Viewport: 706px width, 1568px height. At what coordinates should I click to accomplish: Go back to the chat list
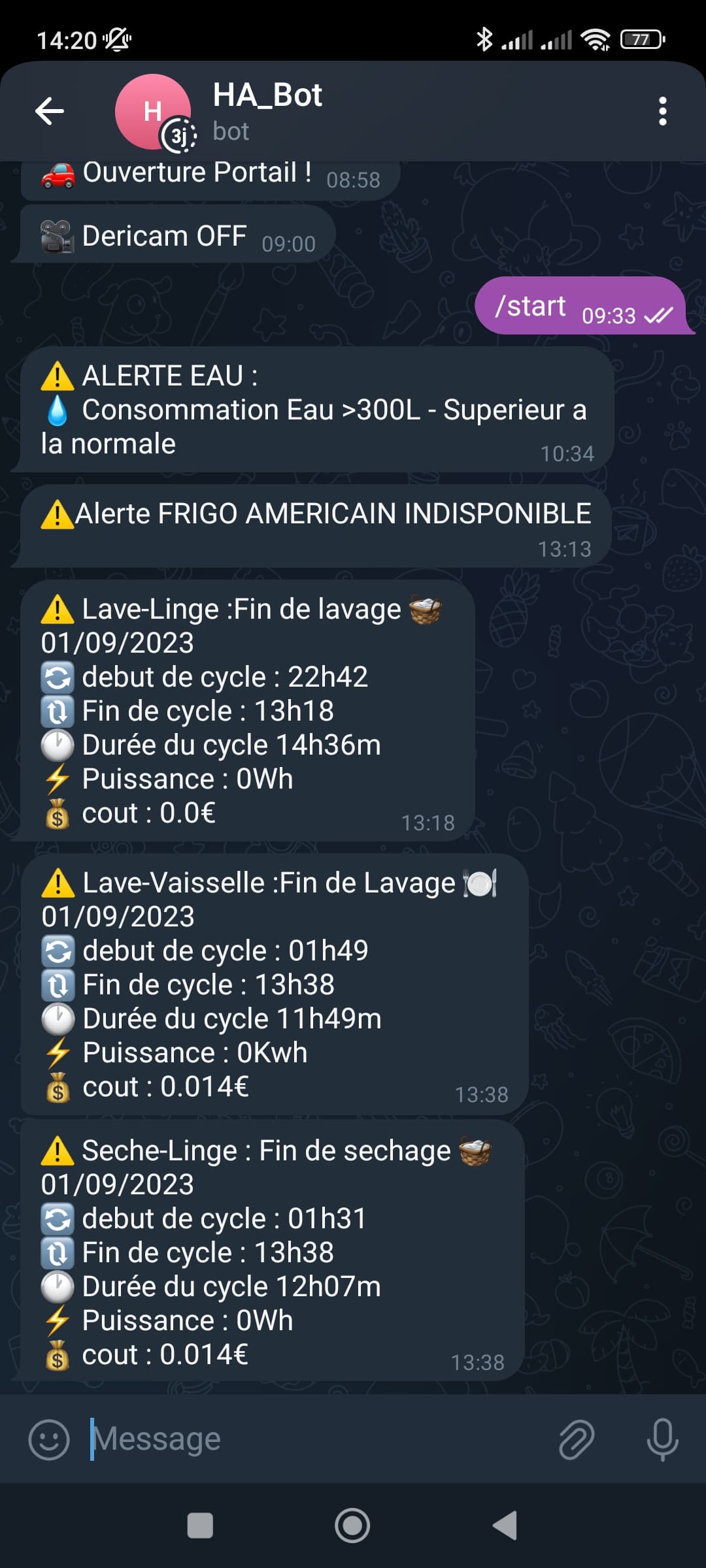[50, 111]
